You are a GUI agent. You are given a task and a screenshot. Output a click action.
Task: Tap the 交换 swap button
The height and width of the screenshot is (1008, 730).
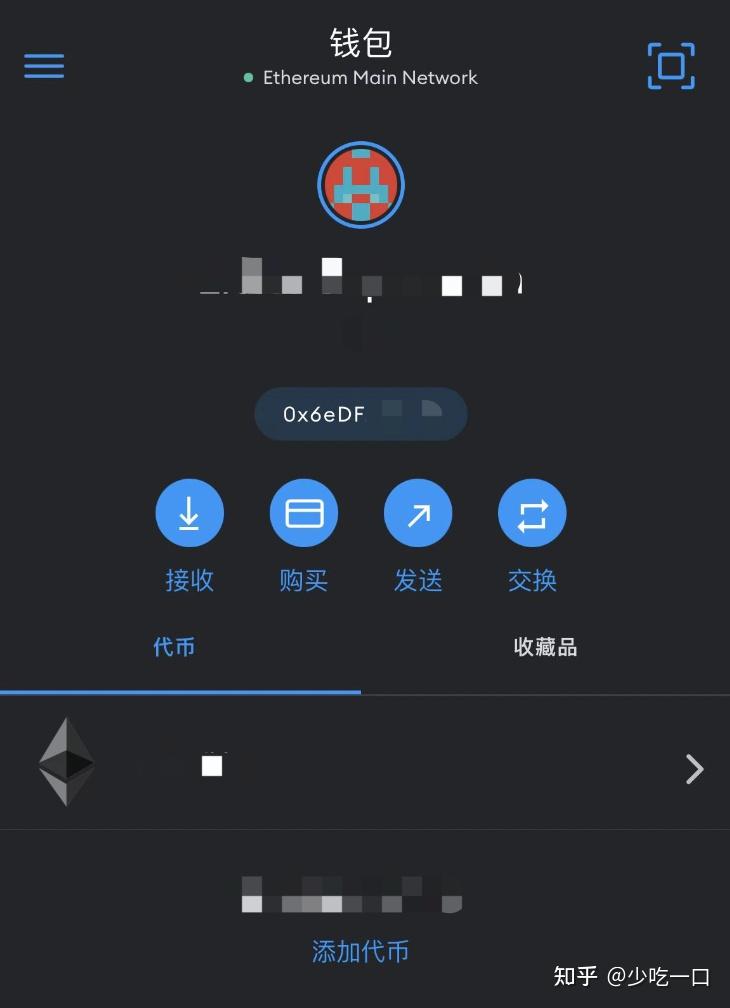tap(532, 514)
